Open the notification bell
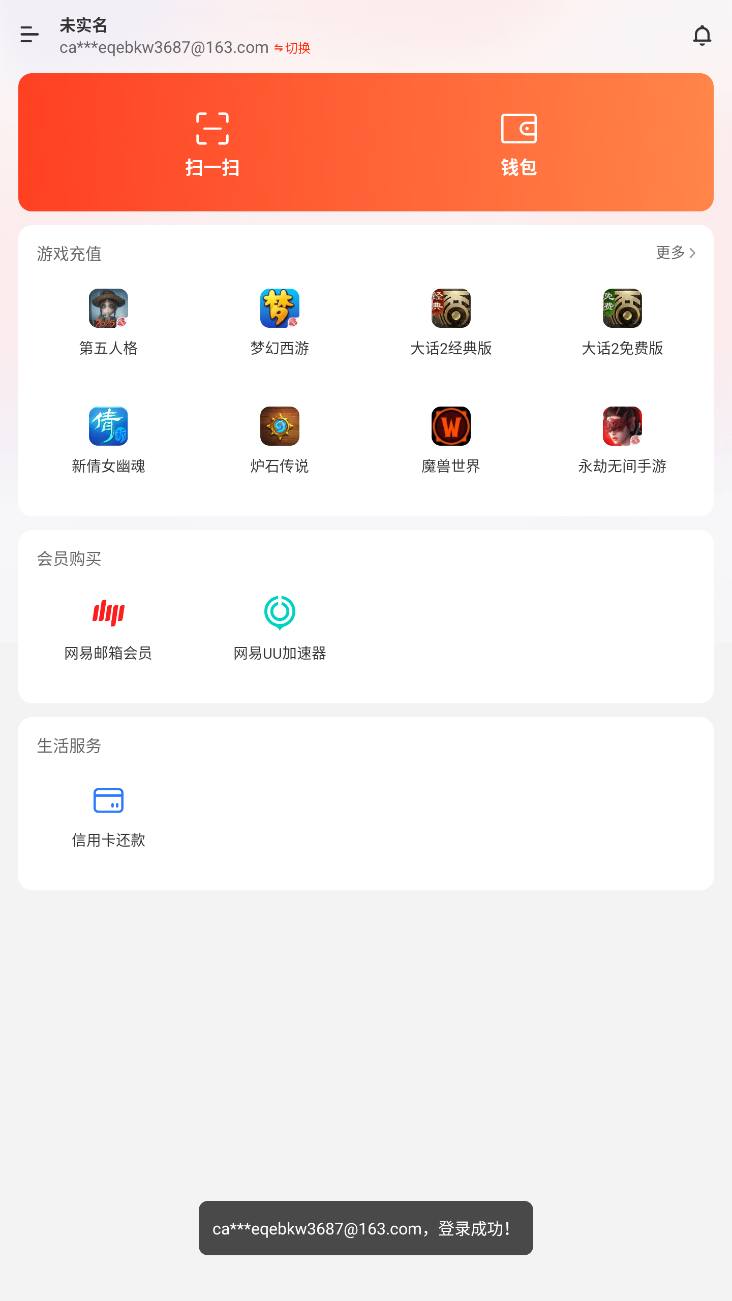 click(703, 35)
